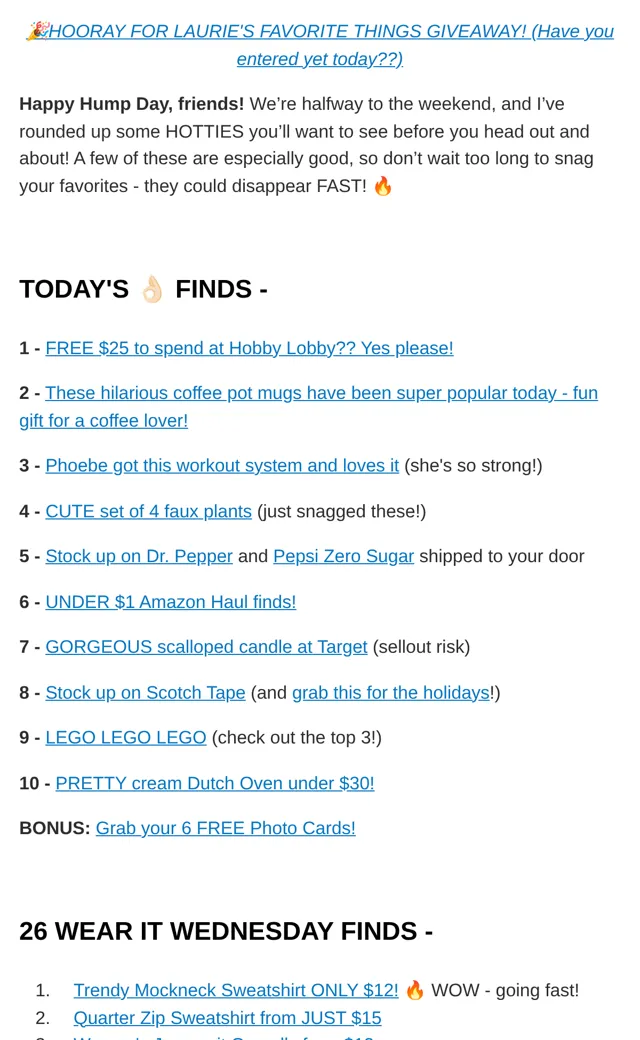Open Quarter Zip Sweatshirt from JUST $15
This screenshot has height=1040, width=640.
(x=227, y=1018)
